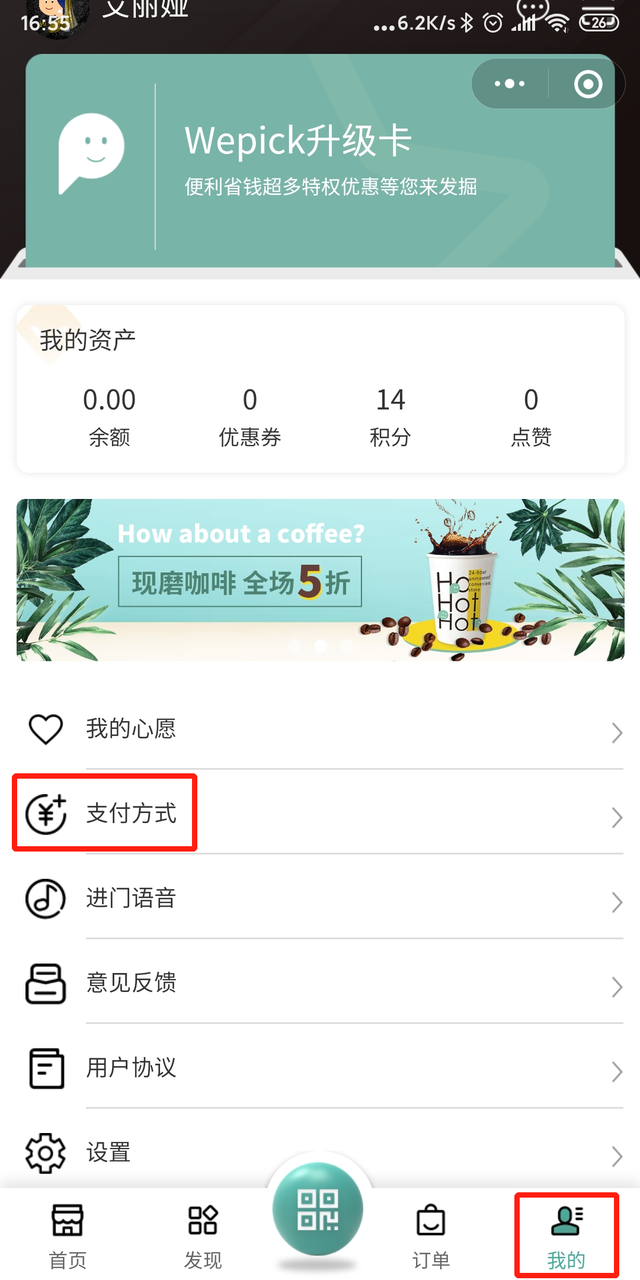This screenshot has height=1280, width=640.
Task: Open 我的心愿 wish list
Action: point(320,729)
